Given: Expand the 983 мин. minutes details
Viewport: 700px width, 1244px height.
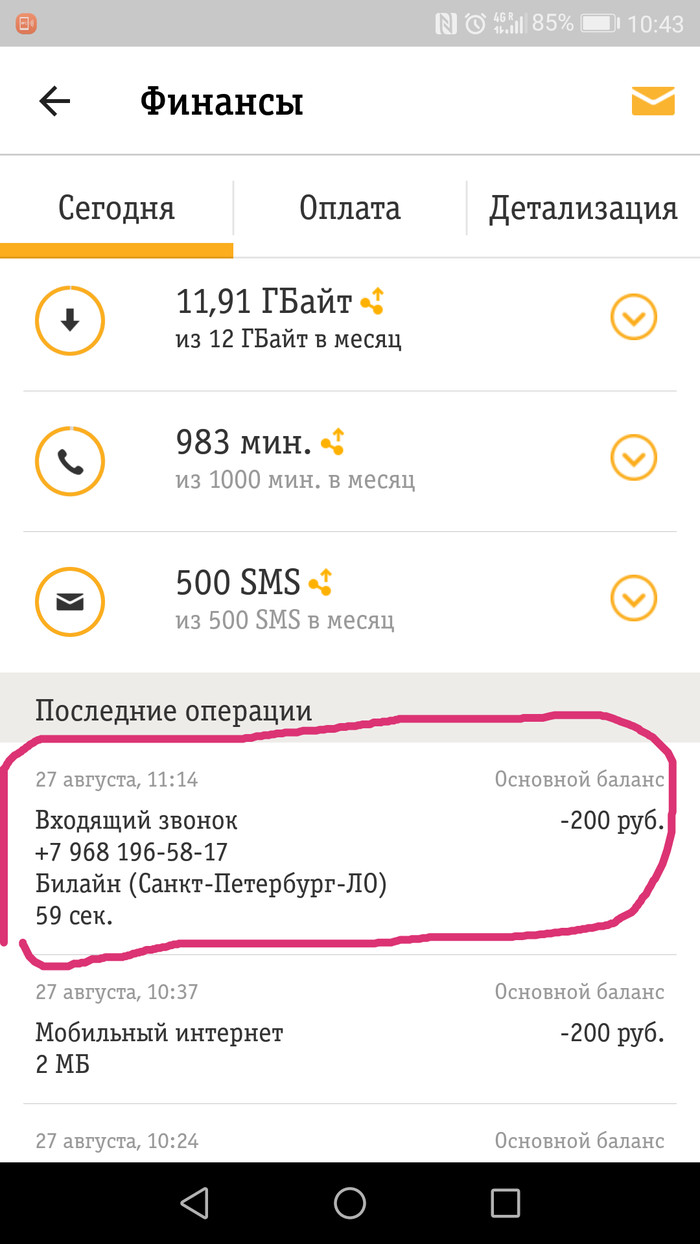Looking at the screenshot, I should (633, 459).
